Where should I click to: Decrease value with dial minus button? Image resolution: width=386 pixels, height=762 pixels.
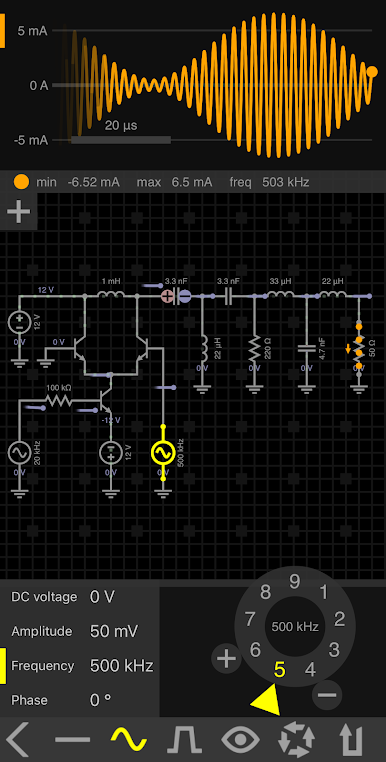[327, 694]
